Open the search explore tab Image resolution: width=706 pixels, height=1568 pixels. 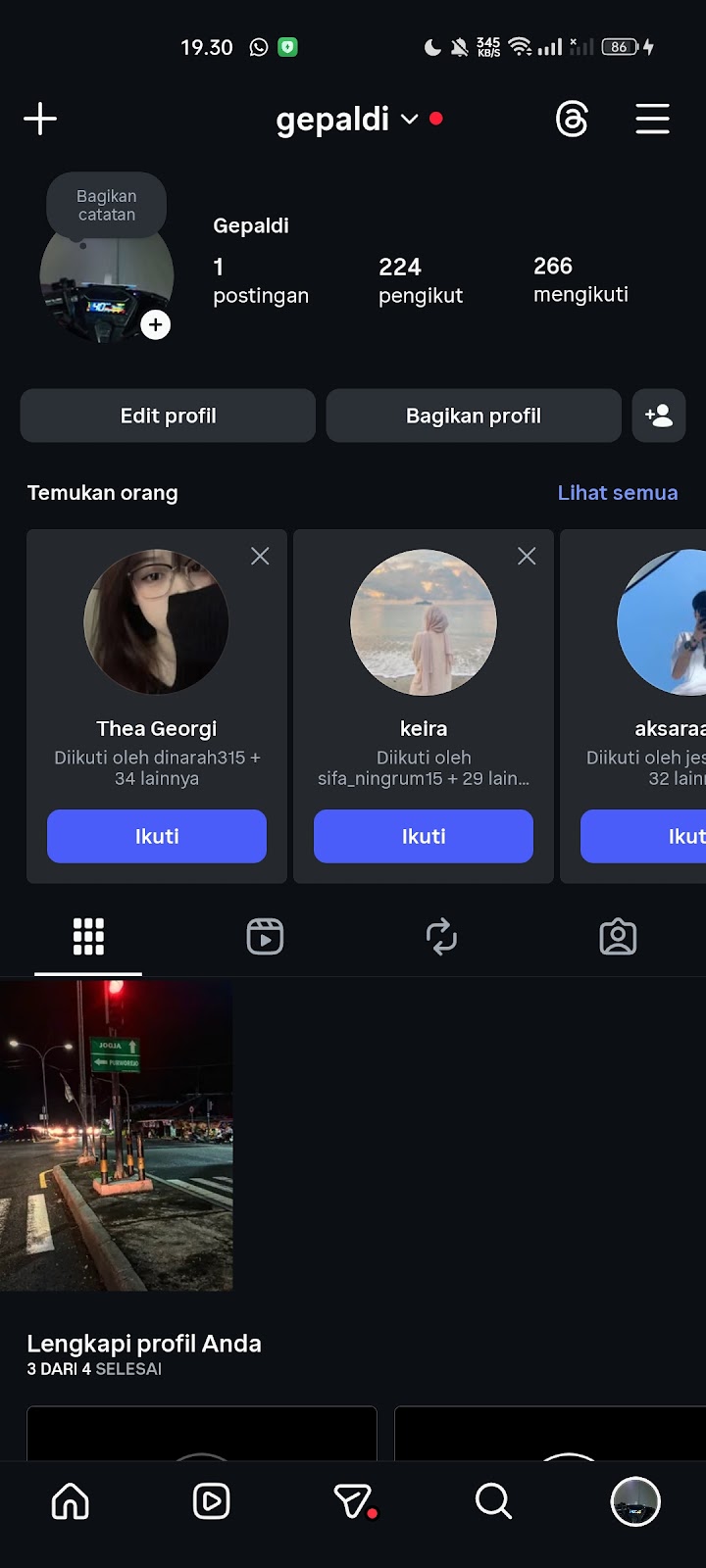(x=493, y=1501)
